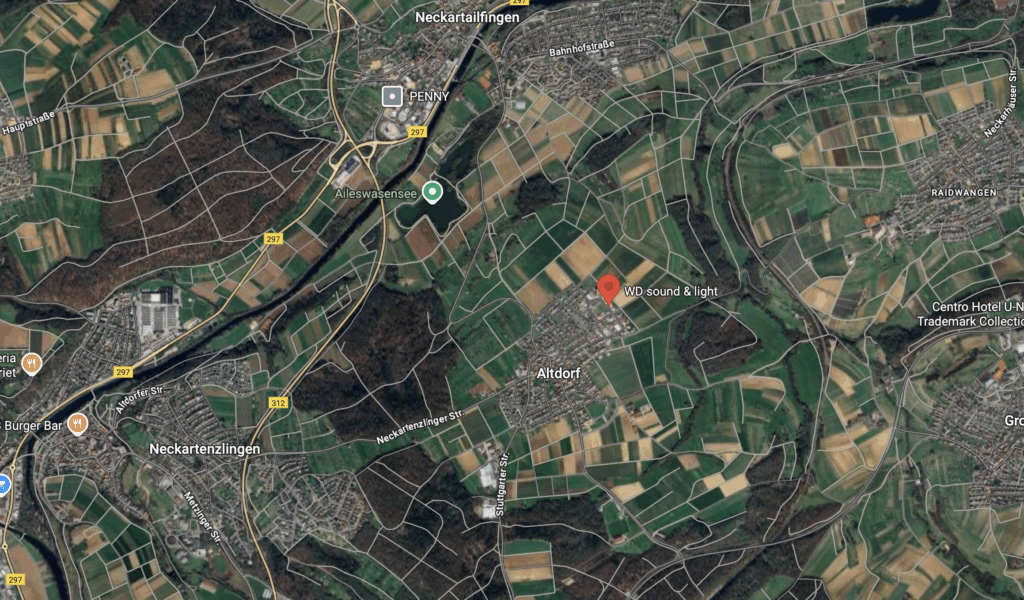The height and width of the screenshot is (600, 1024).
Task: Open the Burger Bar restaurant marker
Action: click(77, 424)
